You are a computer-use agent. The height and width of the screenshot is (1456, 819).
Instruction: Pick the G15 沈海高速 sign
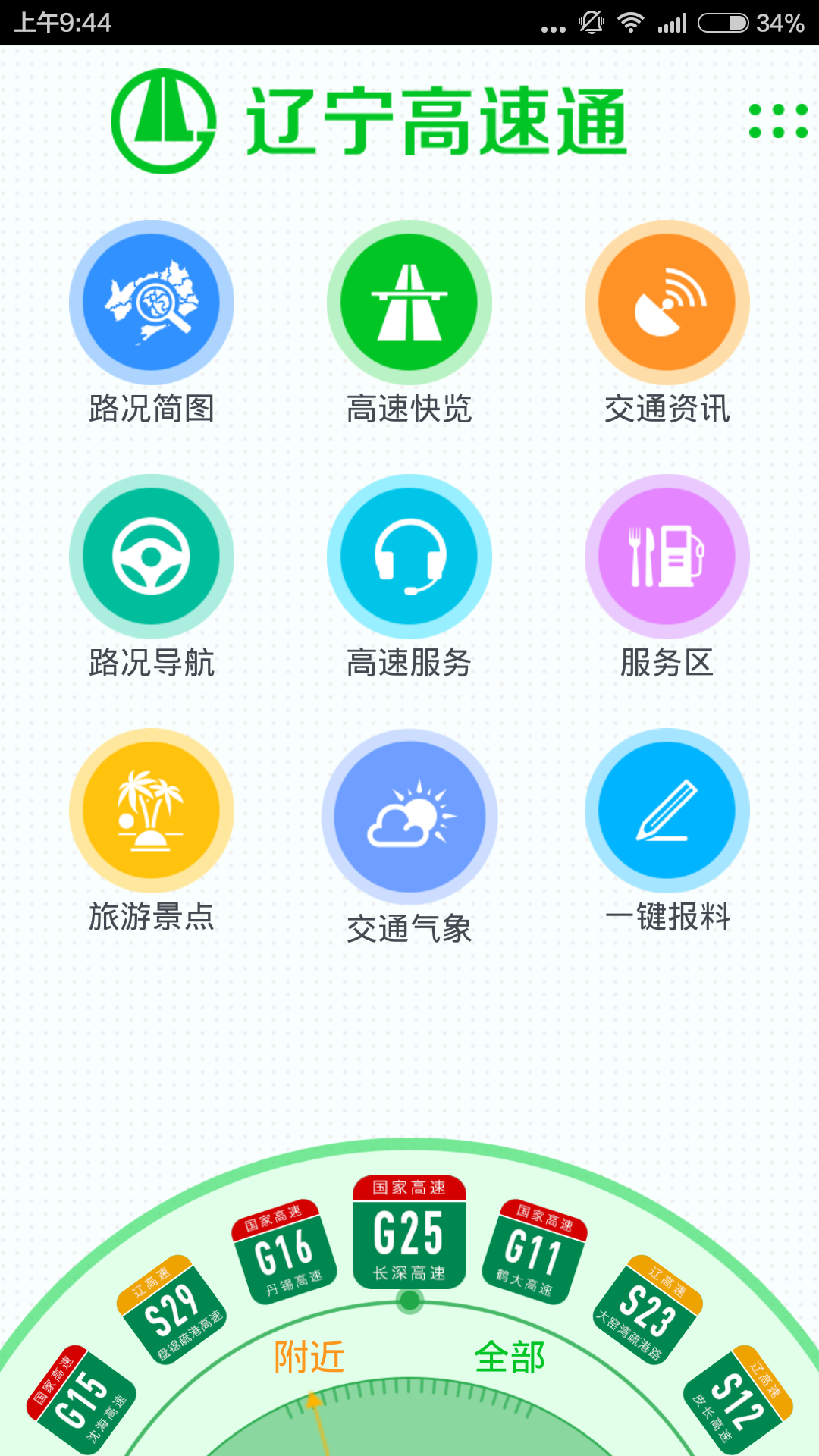pos(82,1400)
